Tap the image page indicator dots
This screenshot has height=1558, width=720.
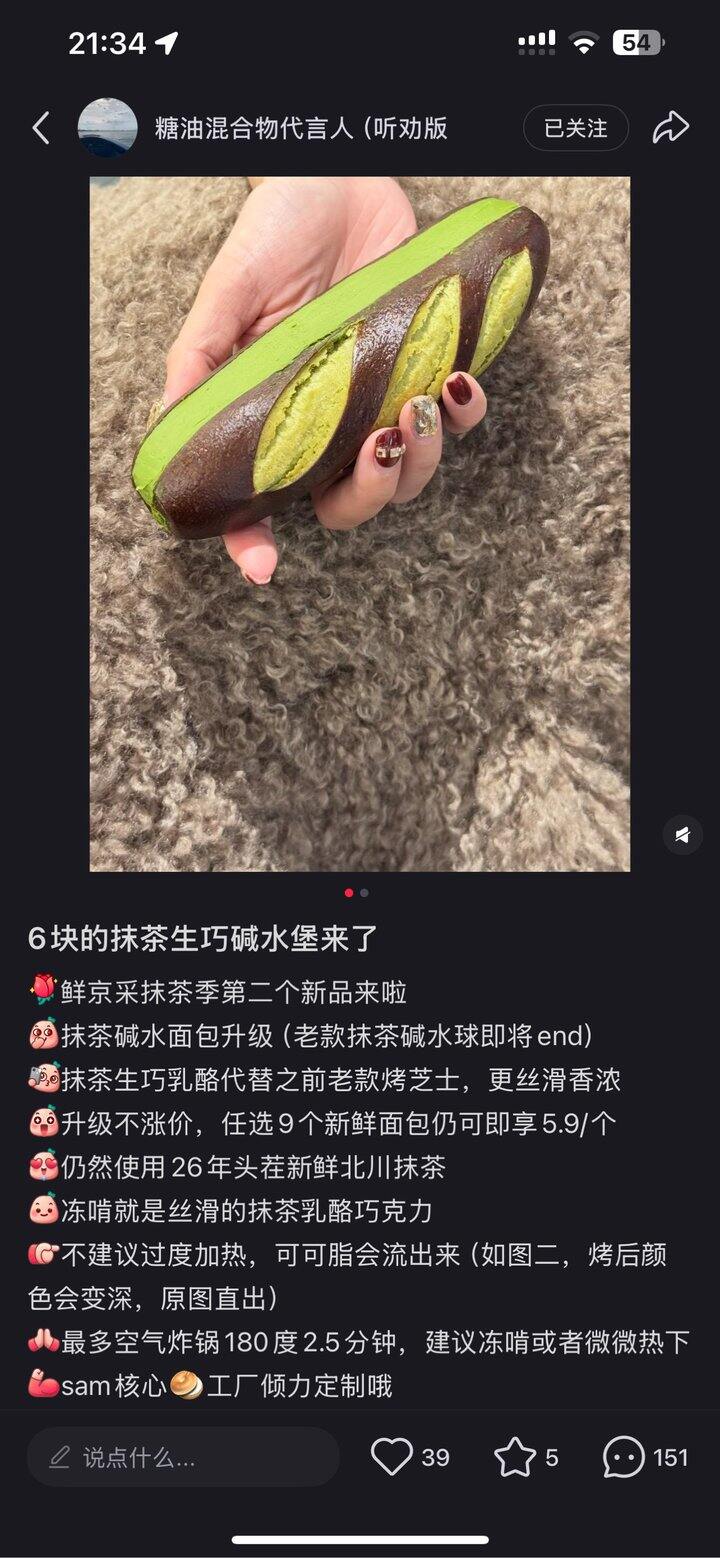coord(357,893)
